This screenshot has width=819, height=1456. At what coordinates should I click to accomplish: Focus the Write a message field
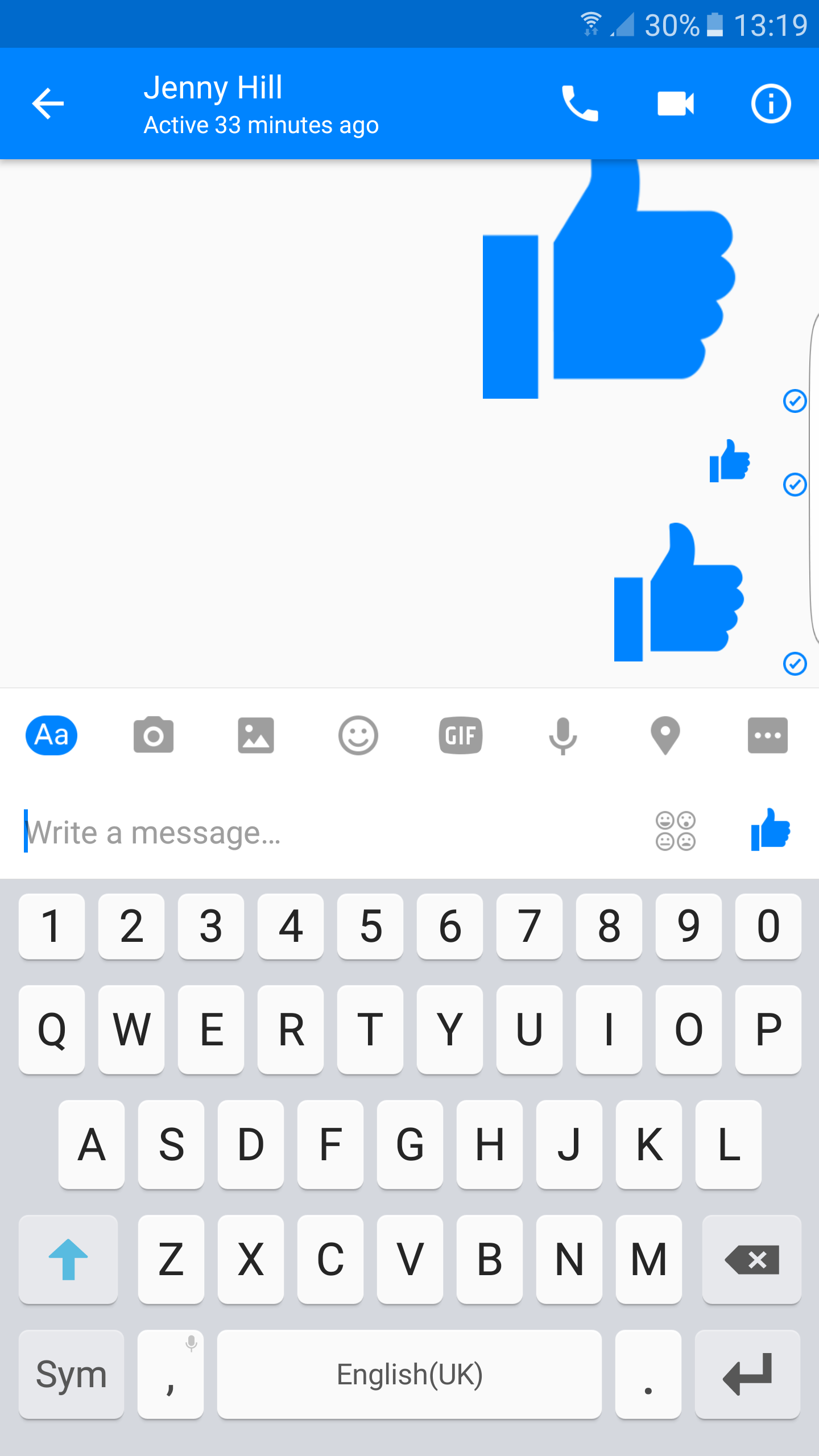pos(330,832)
